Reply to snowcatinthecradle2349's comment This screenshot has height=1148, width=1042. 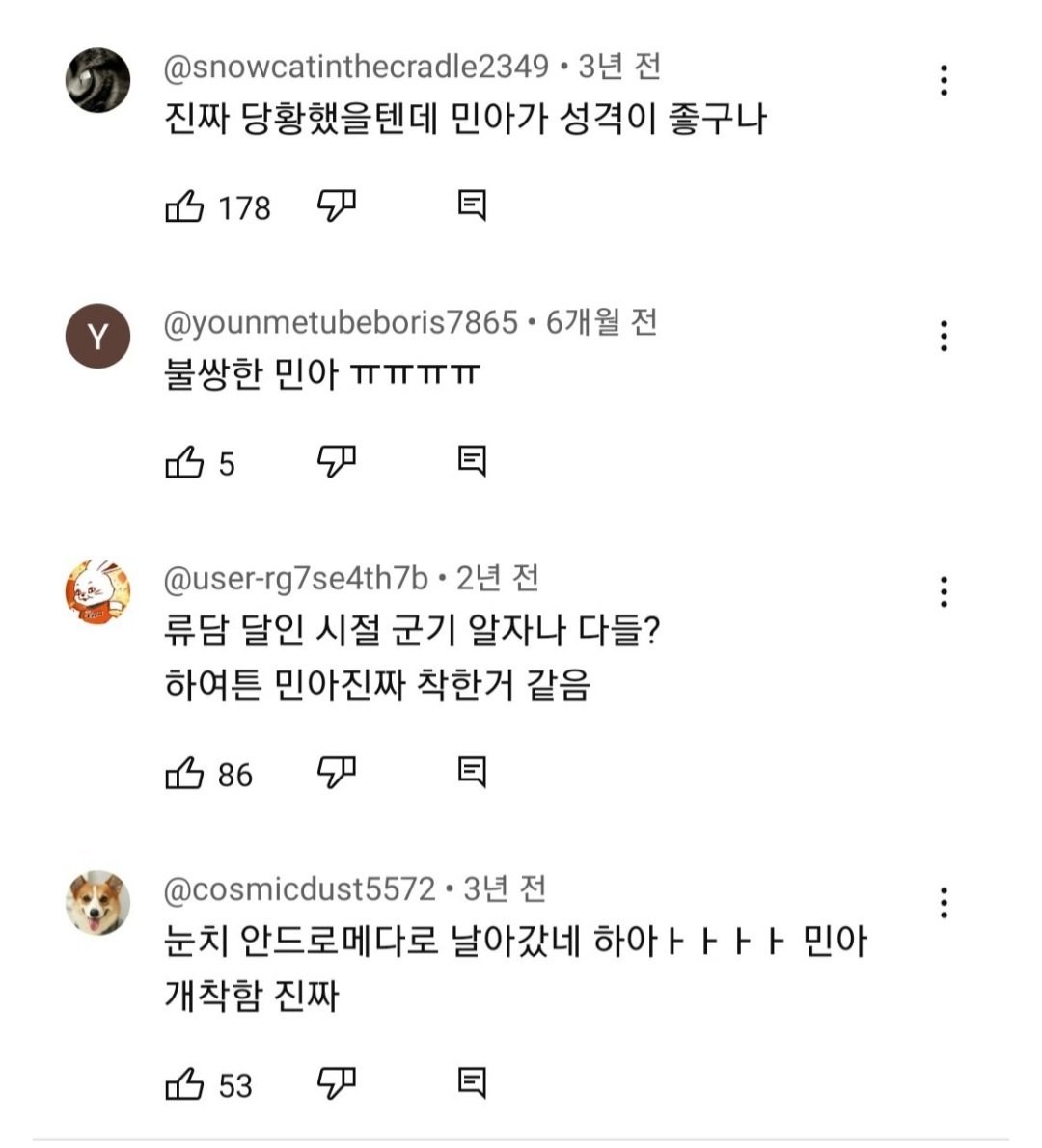pos(471,205)
